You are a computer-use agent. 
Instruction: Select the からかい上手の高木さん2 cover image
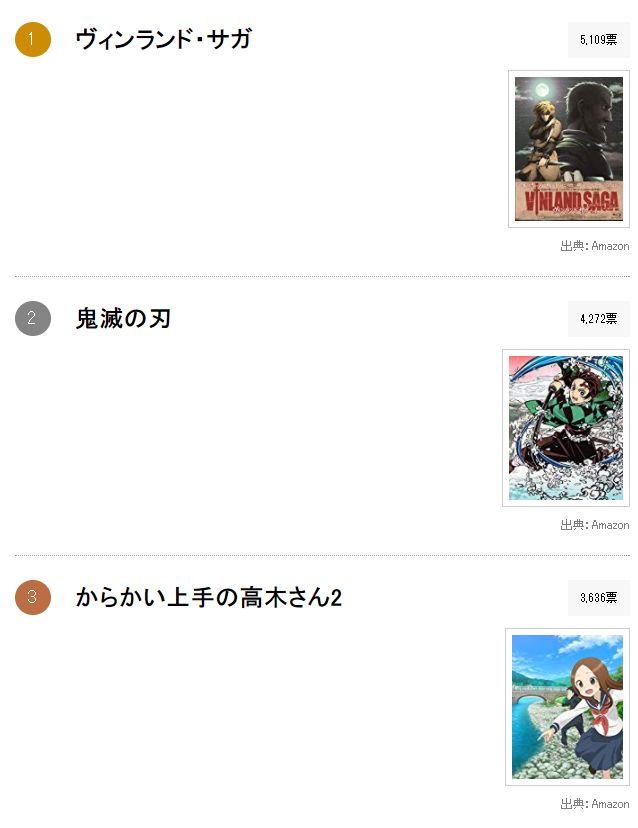567,706
